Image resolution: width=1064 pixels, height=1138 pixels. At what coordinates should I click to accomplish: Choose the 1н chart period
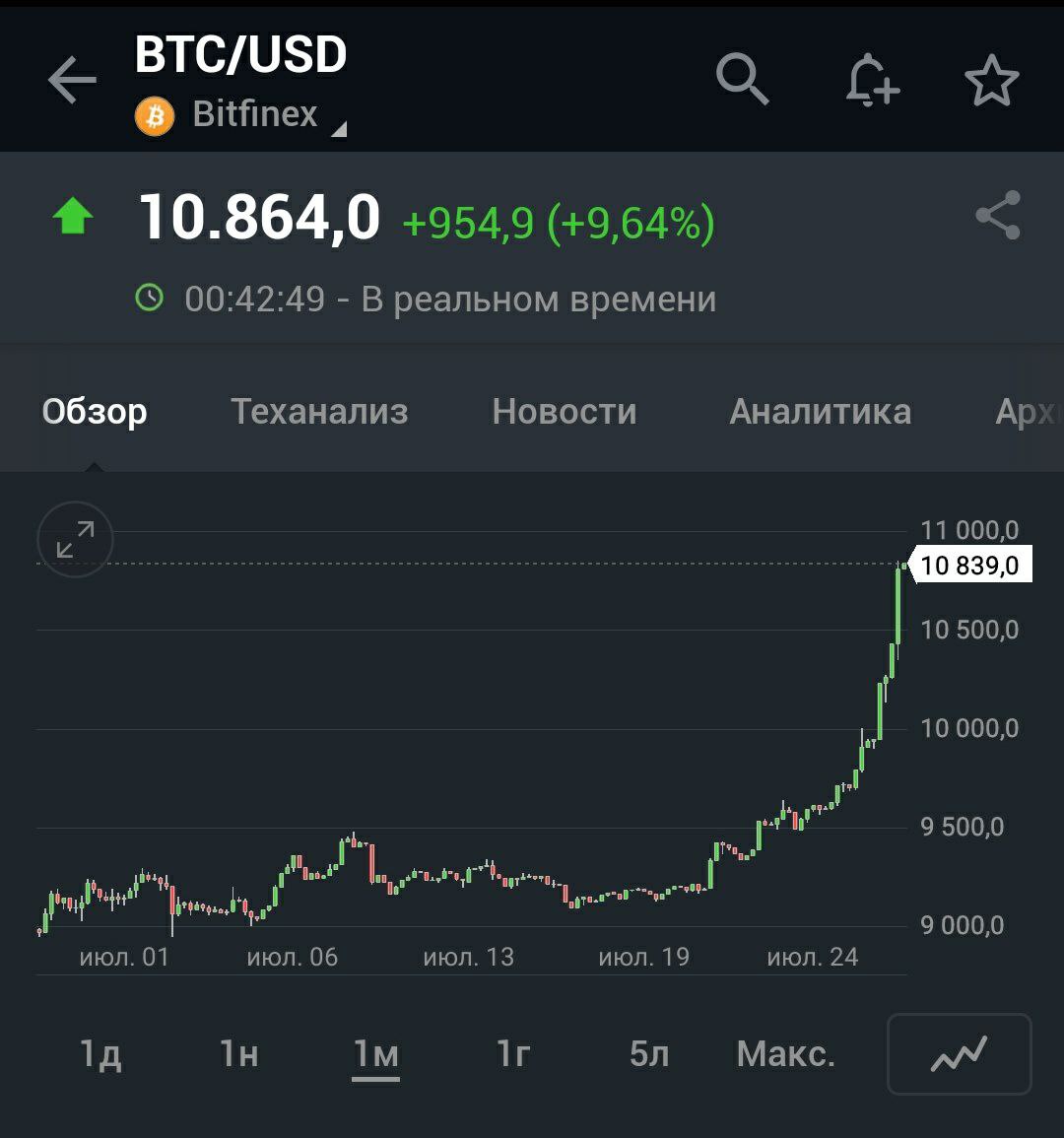coord(238,1055)
